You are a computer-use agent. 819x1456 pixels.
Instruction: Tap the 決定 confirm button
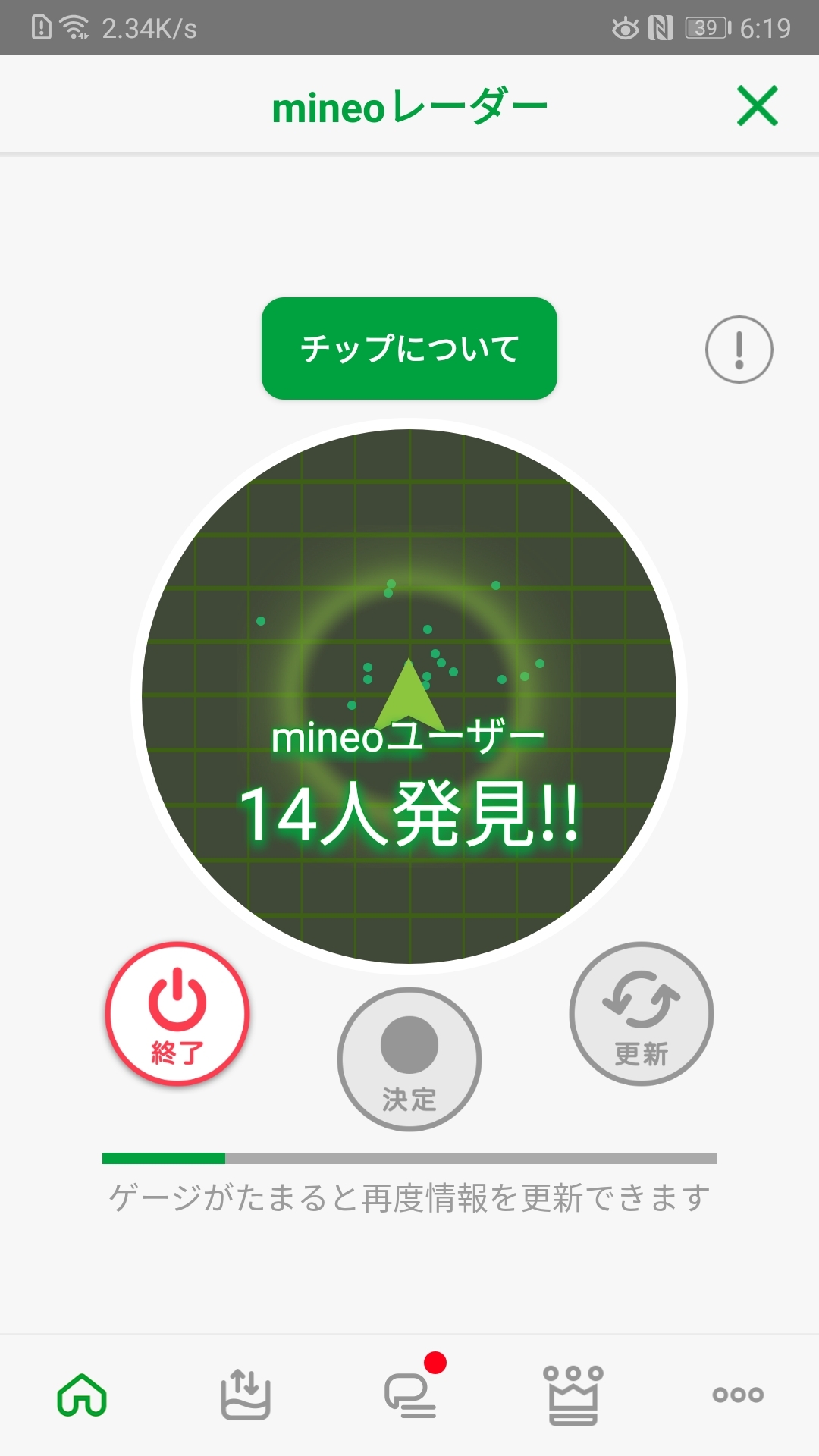tap(409, 1059)
